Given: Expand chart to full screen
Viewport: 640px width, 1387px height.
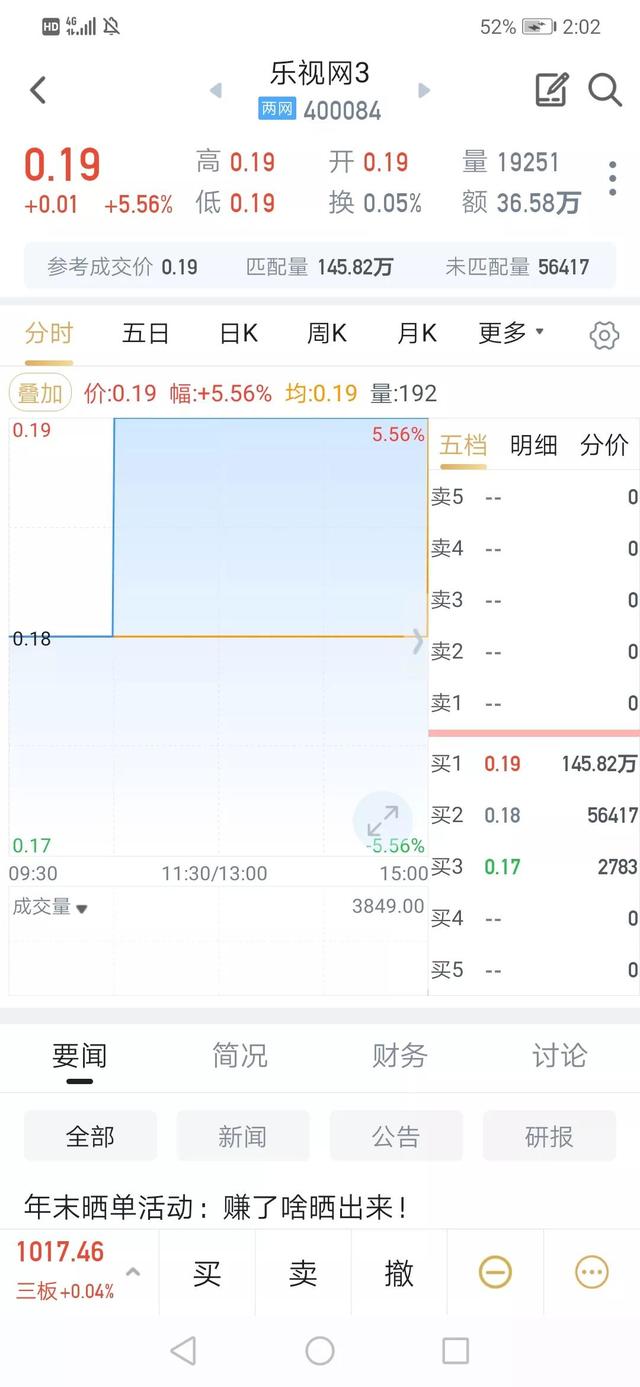Looking at the screenshot, I should point(382,821).
